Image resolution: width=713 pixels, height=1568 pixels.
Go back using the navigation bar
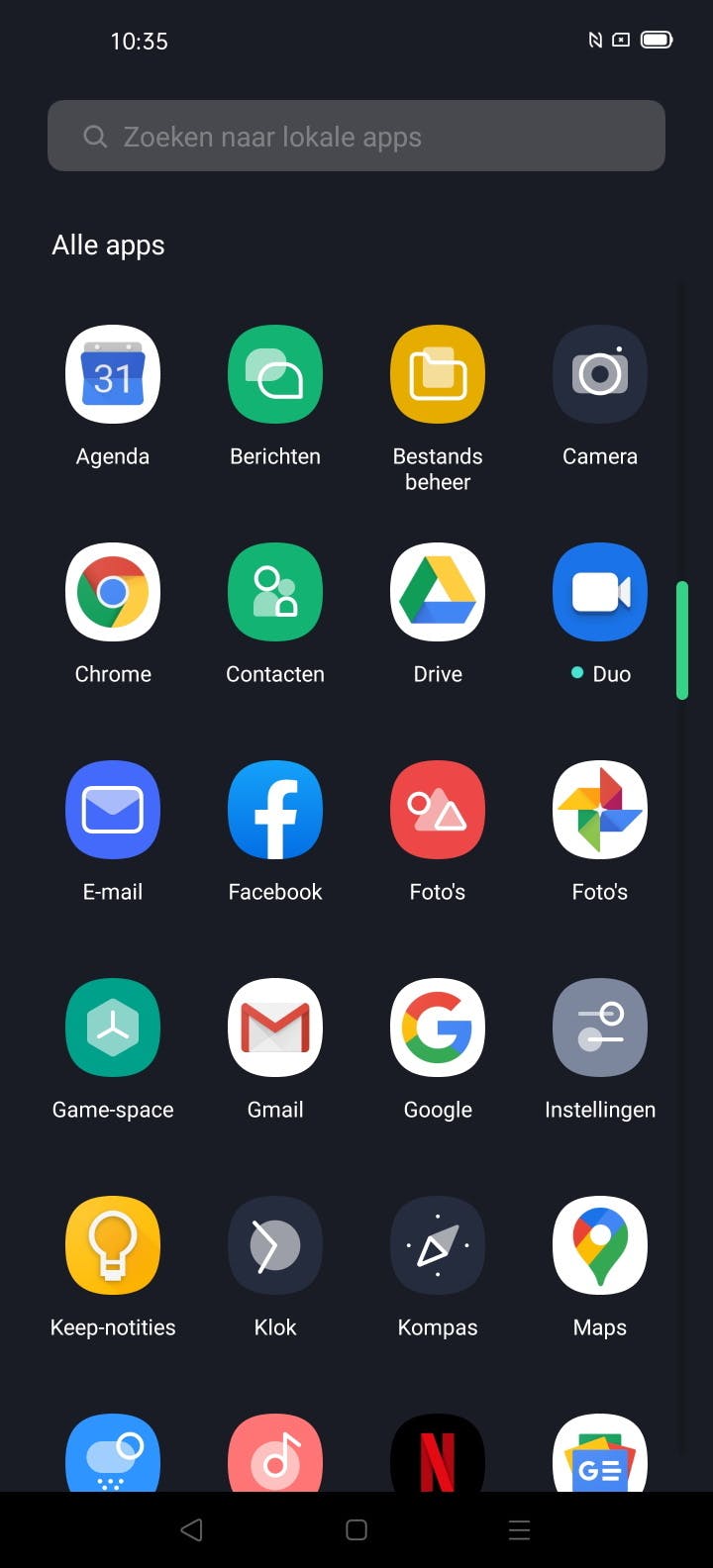[x=192, y=1529]
